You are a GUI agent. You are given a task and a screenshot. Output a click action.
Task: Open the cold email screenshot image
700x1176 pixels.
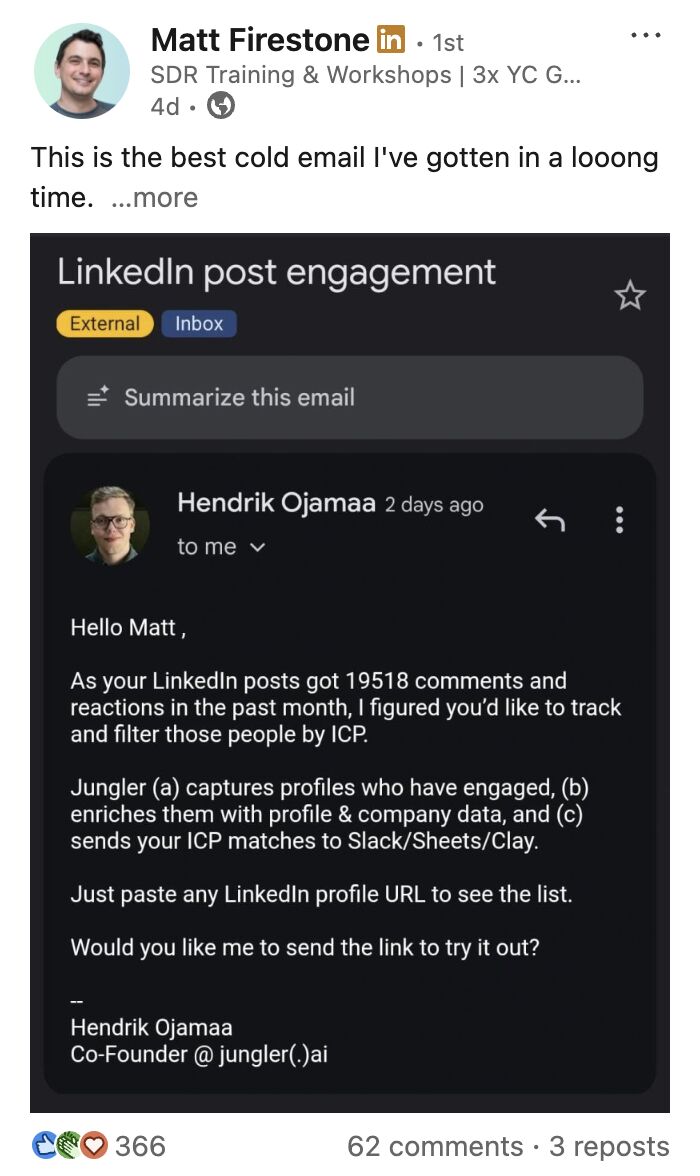(349, 672)
